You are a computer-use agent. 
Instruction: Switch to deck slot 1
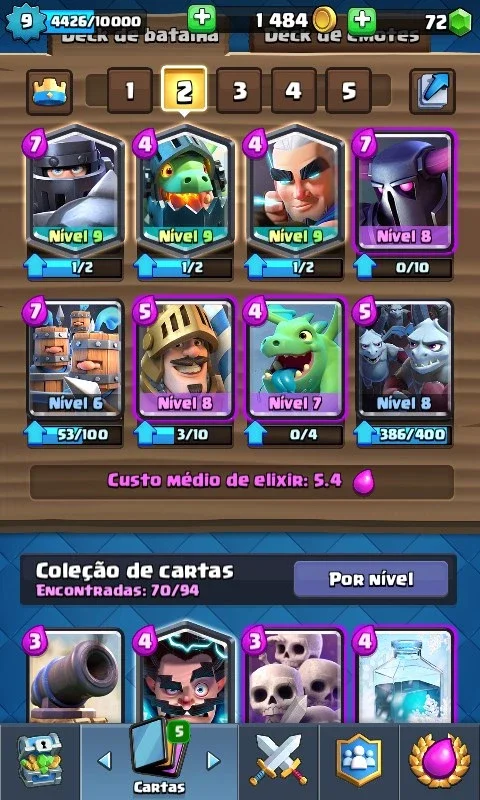click(130, 91)
